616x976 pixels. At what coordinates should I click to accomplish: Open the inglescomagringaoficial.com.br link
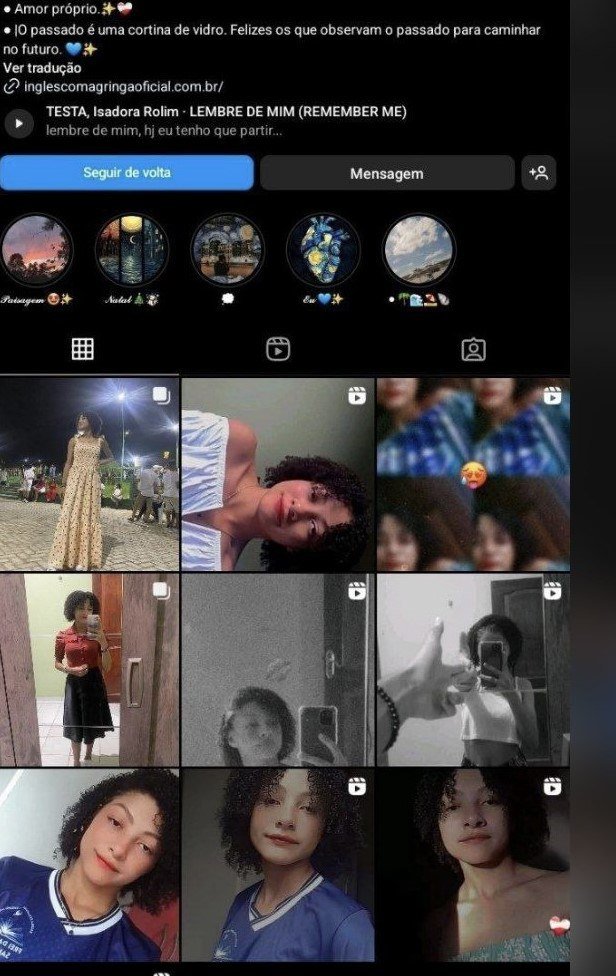point(120,87)
